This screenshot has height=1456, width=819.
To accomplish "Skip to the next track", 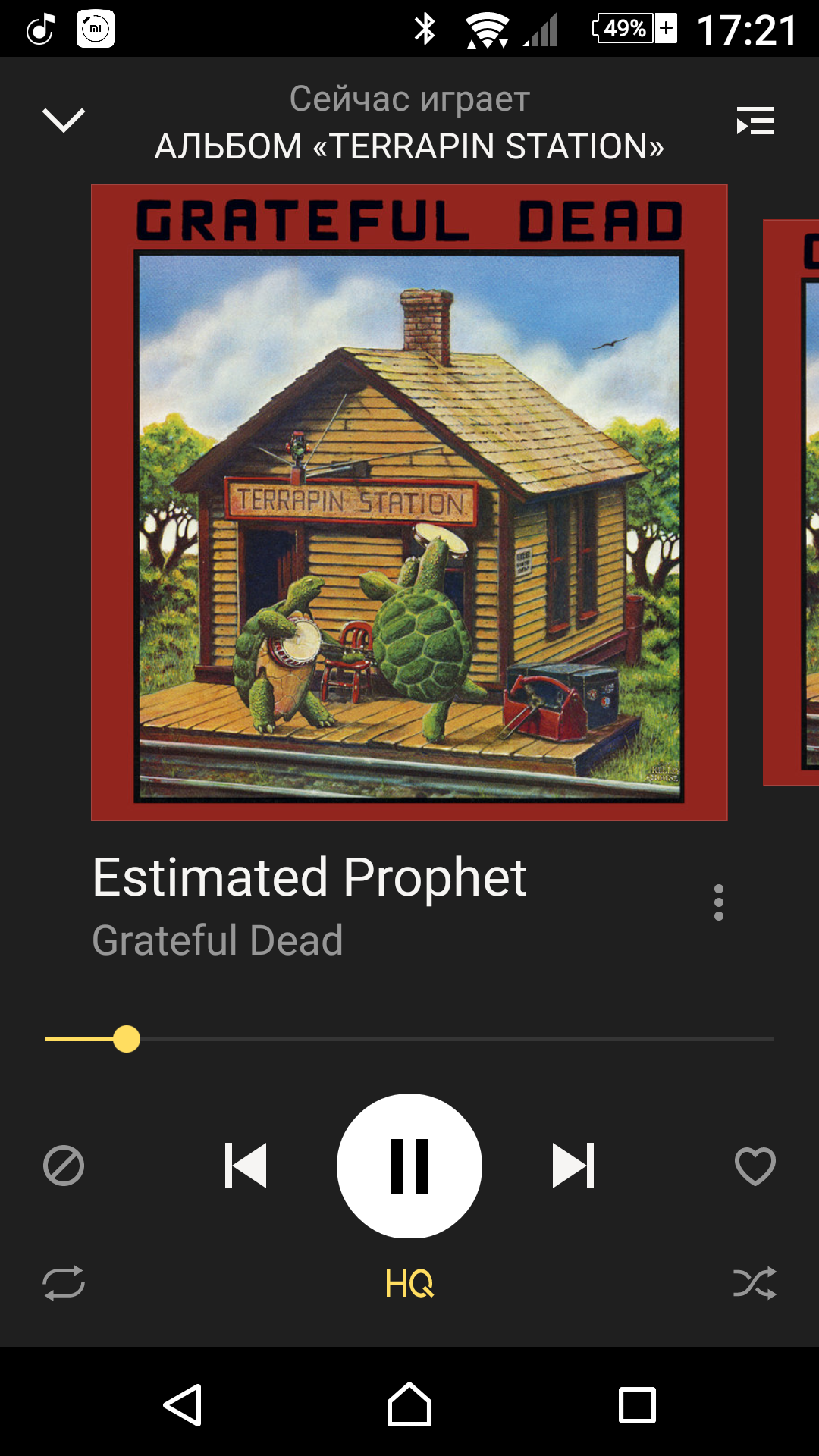I will pos(573,1166).
